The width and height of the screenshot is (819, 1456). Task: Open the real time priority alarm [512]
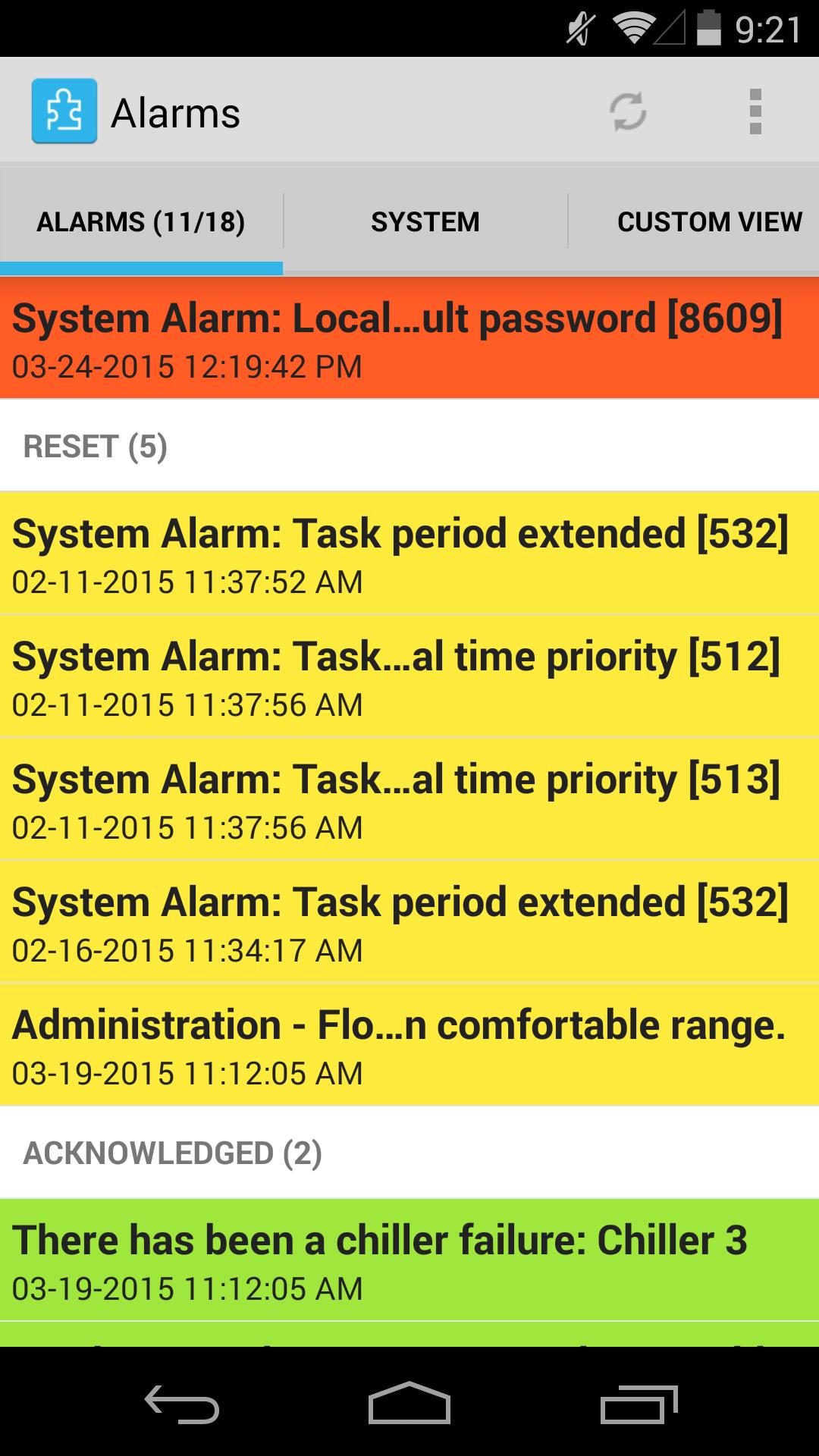pyautogui.click(x=409, y=676)
